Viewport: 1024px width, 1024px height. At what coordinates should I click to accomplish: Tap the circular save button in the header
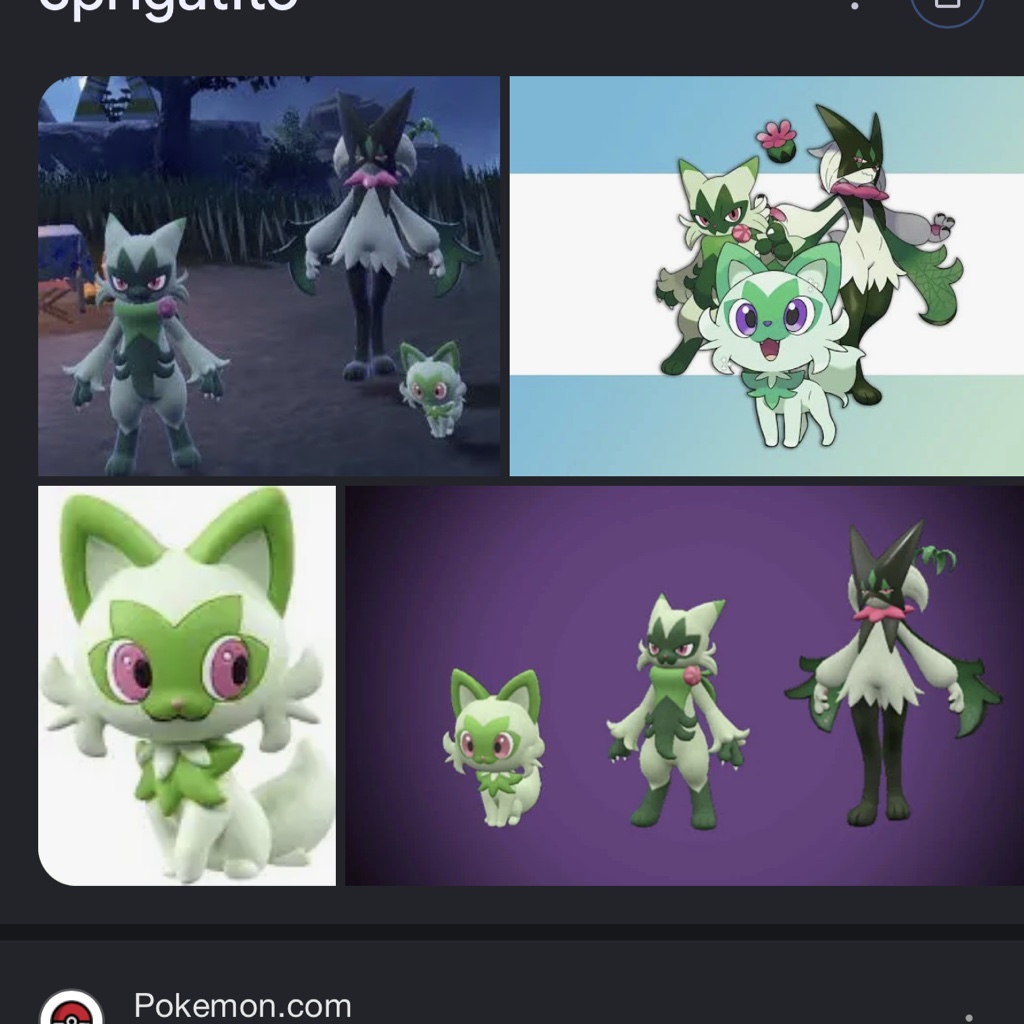click(x=947, y=7)
